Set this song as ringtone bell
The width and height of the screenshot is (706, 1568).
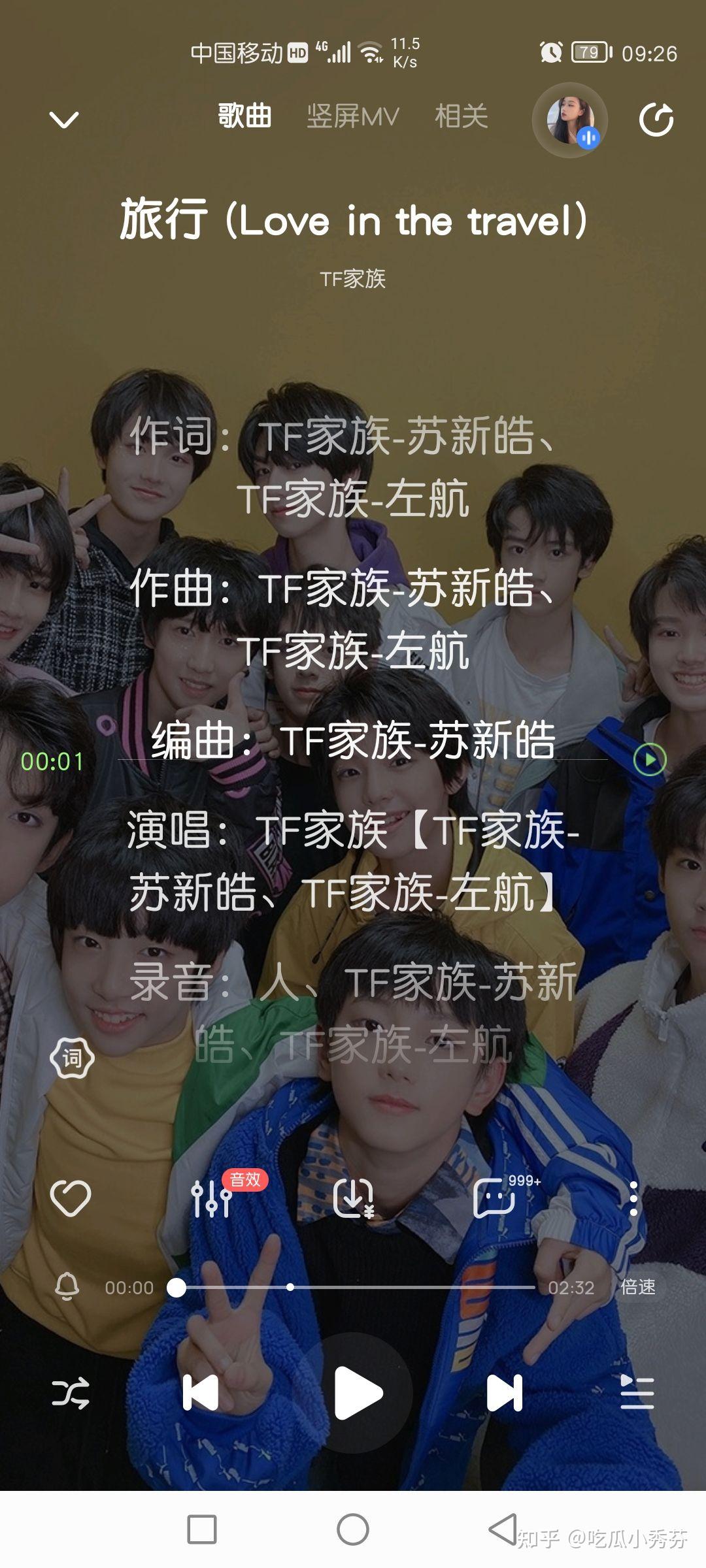pos(67,1287)
